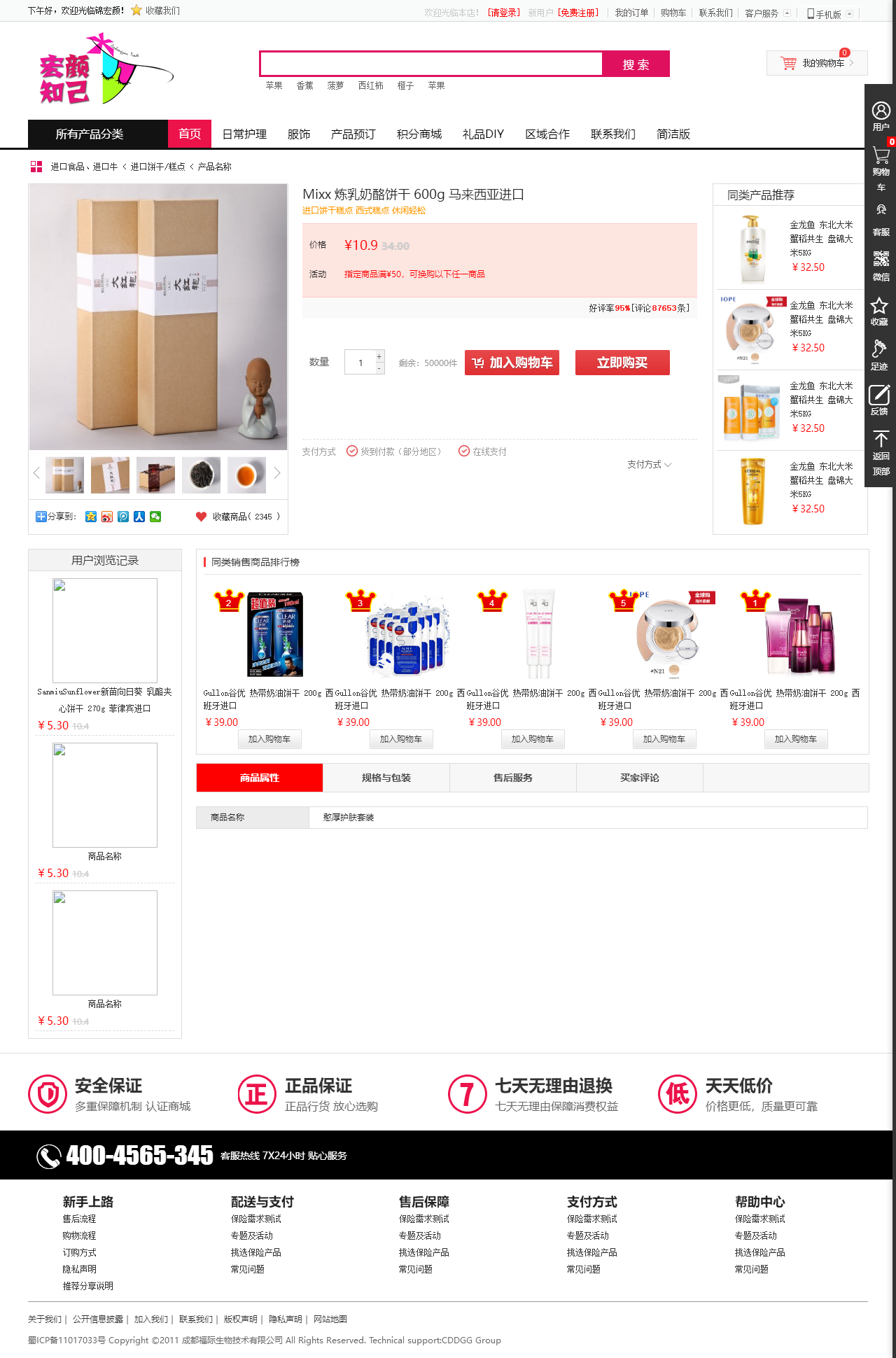Return to top via 返回顶部 sidebar button
896x1358 pixels.
pos(881,454)
